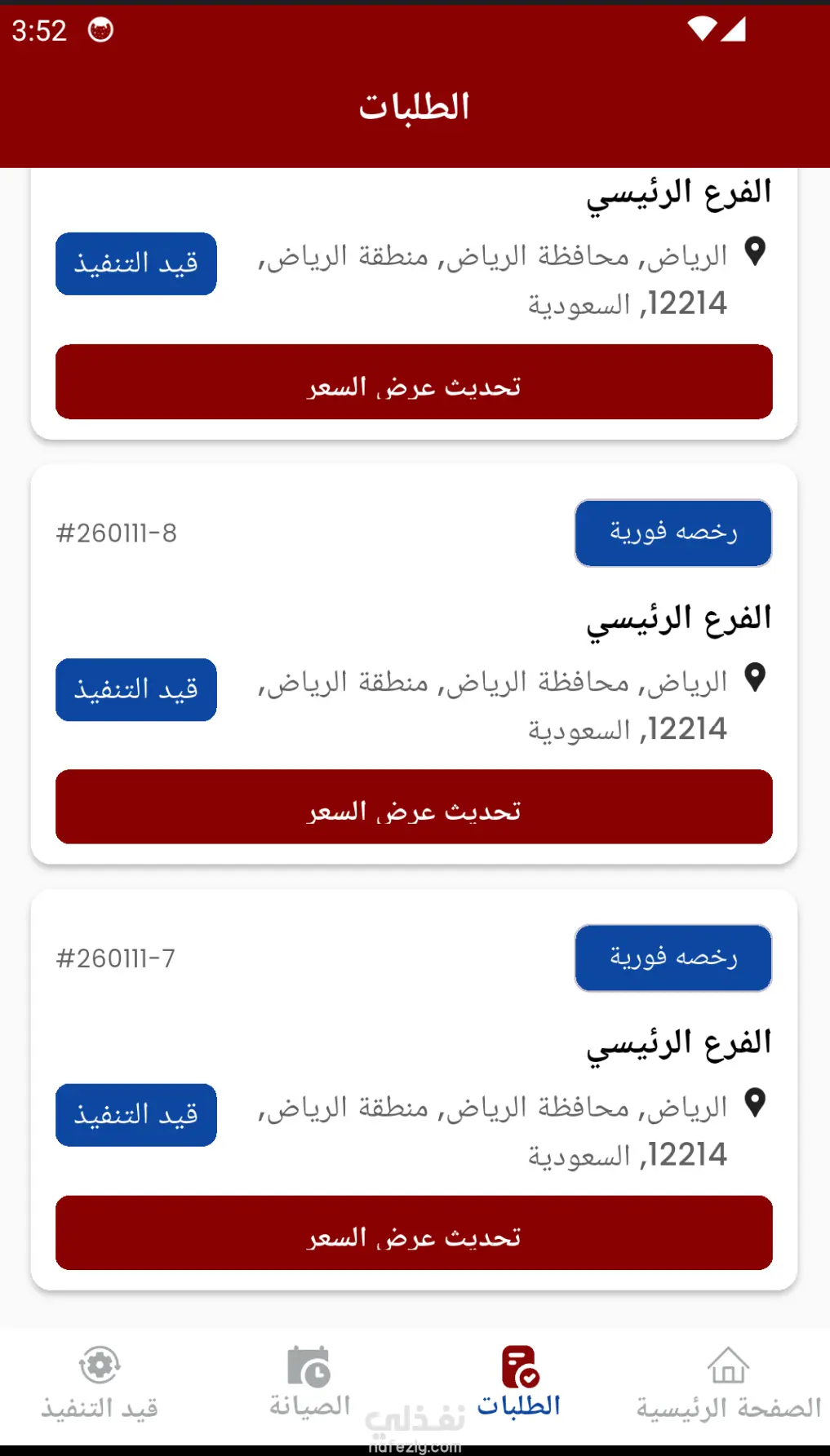The image size is (830, 1456).
Task: Tap قيد التنفيذ status badge on order #260111-8
Action: 136,689
